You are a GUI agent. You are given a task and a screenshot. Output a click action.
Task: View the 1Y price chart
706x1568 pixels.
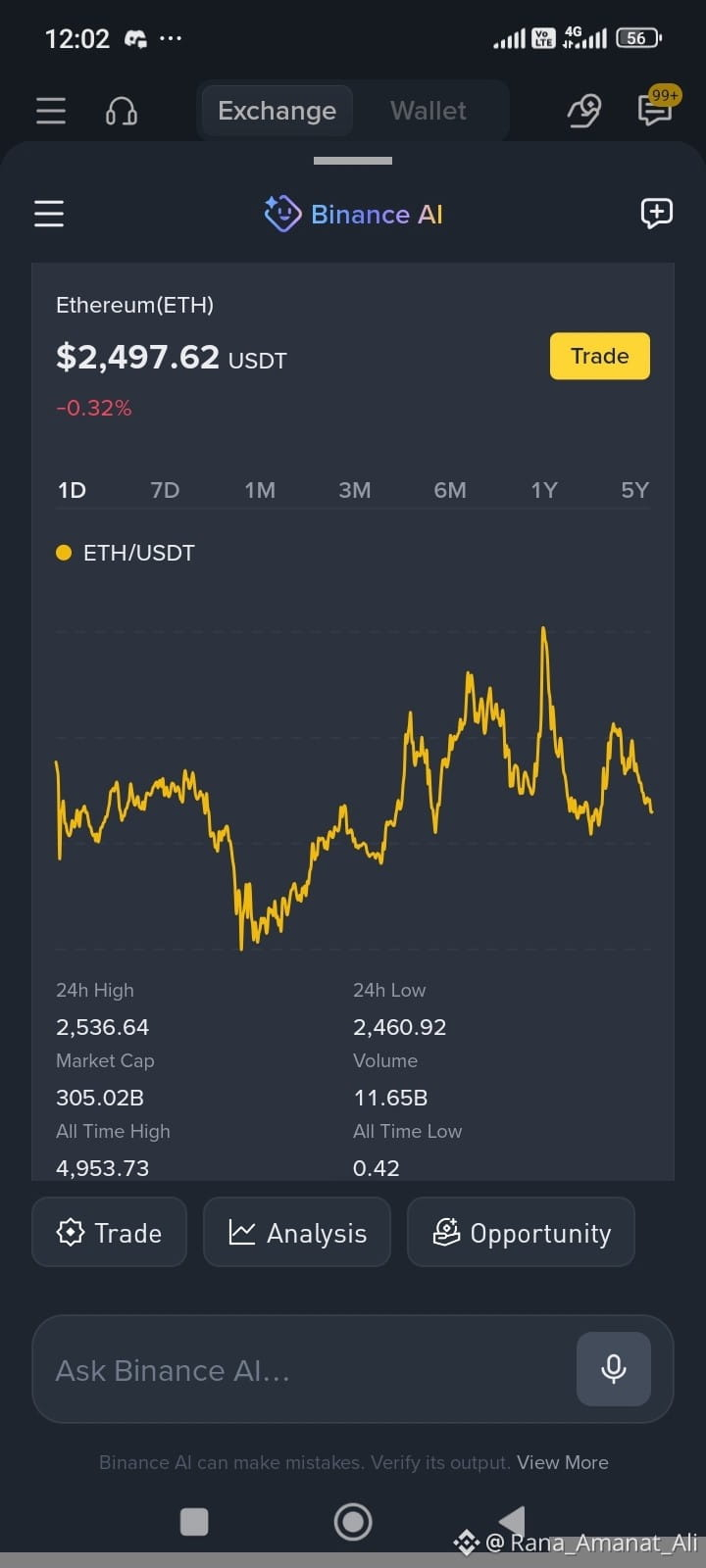544,490
